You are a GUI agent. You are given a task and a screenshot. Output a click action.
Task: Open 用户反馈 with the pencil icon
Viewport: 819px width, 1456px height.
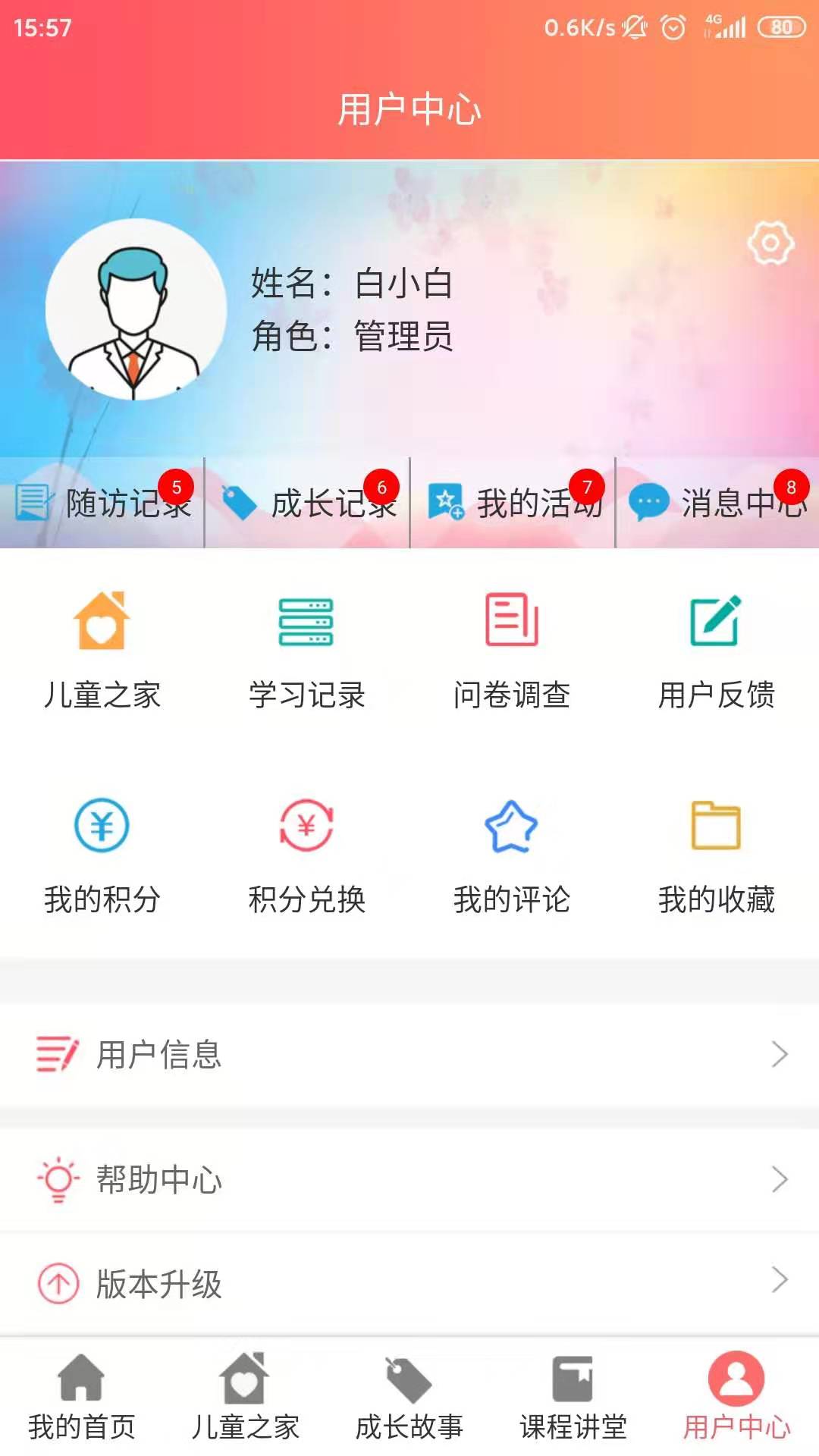(x=716, y=619)
